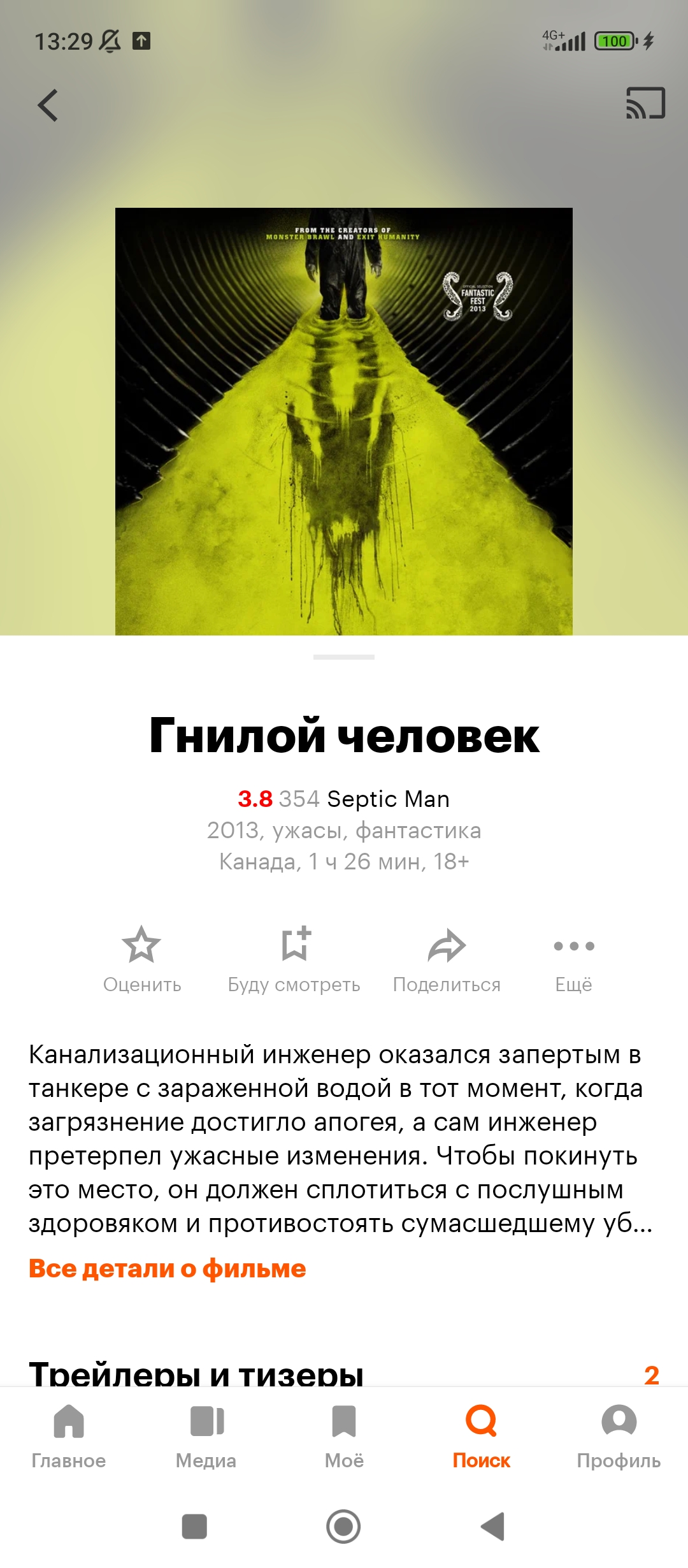Switch to the Главное tab
The height and width of the screenshot is (1568, 688).
click(x=69, y=1435)
